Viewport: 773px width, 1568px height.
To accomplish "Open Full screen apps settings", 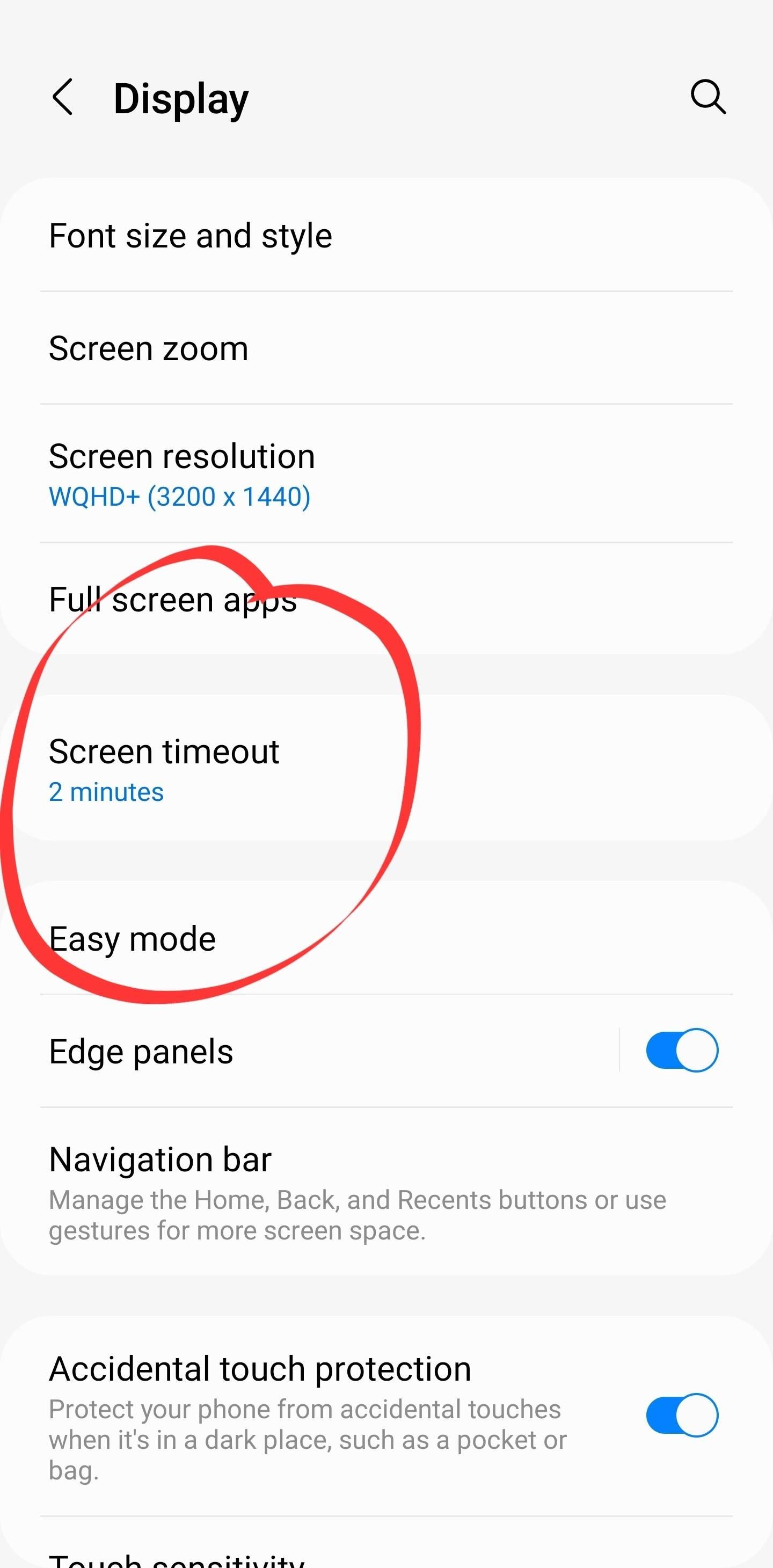I will click(172, 600).
